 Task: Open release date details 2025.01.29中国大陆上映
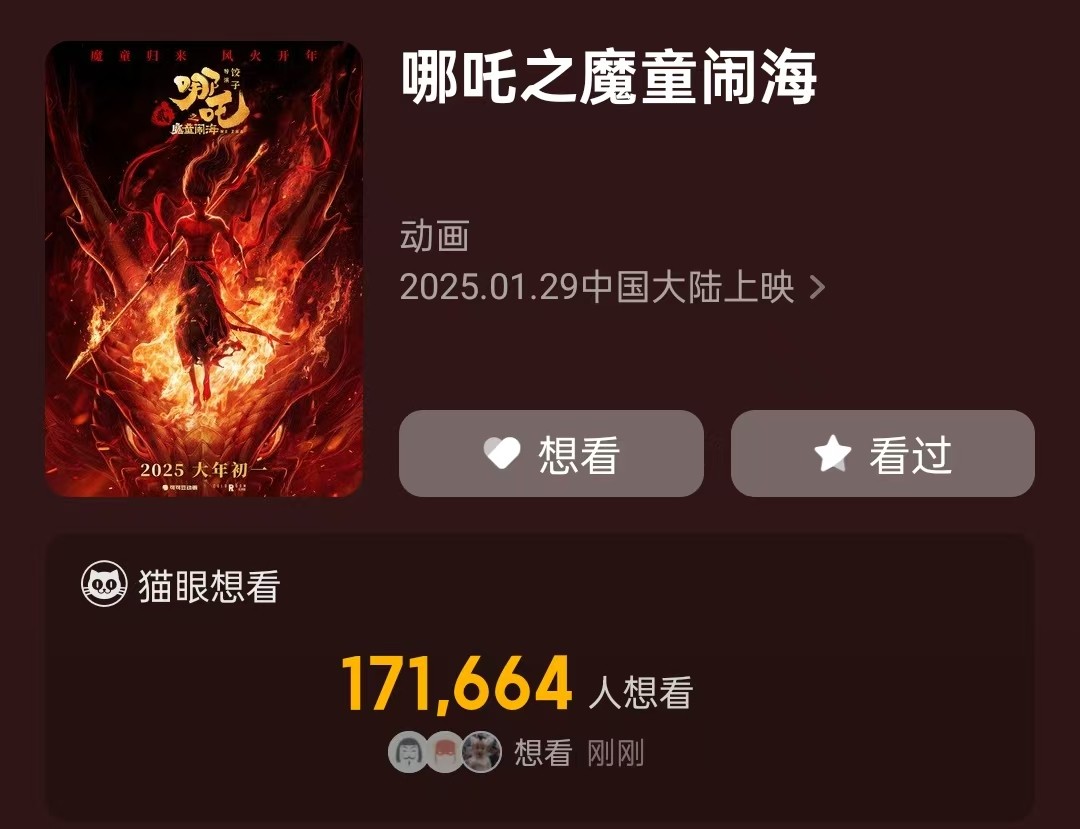click(612, 288)
